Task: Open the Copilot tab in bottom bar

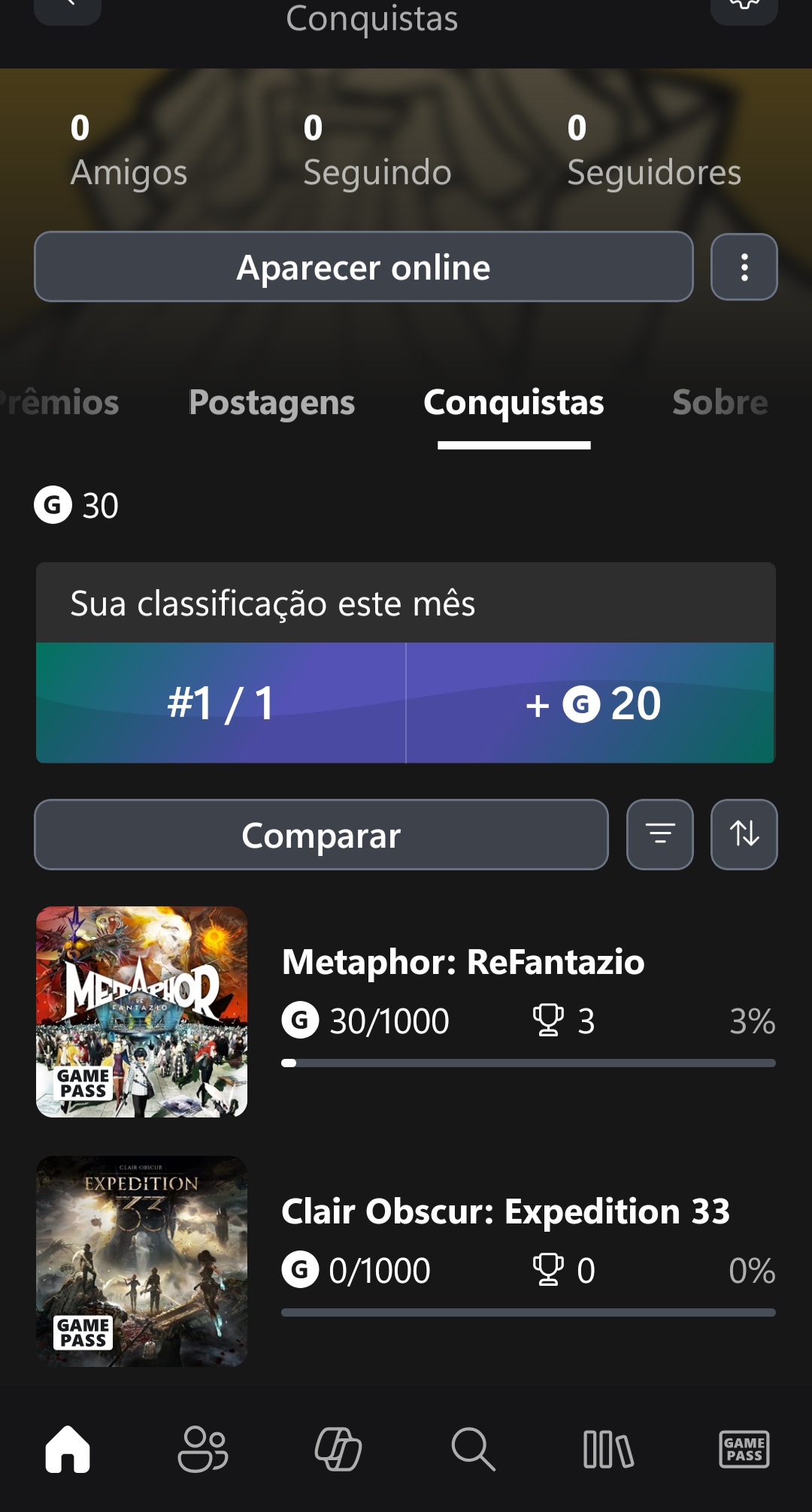Action: coord(338,1449)
